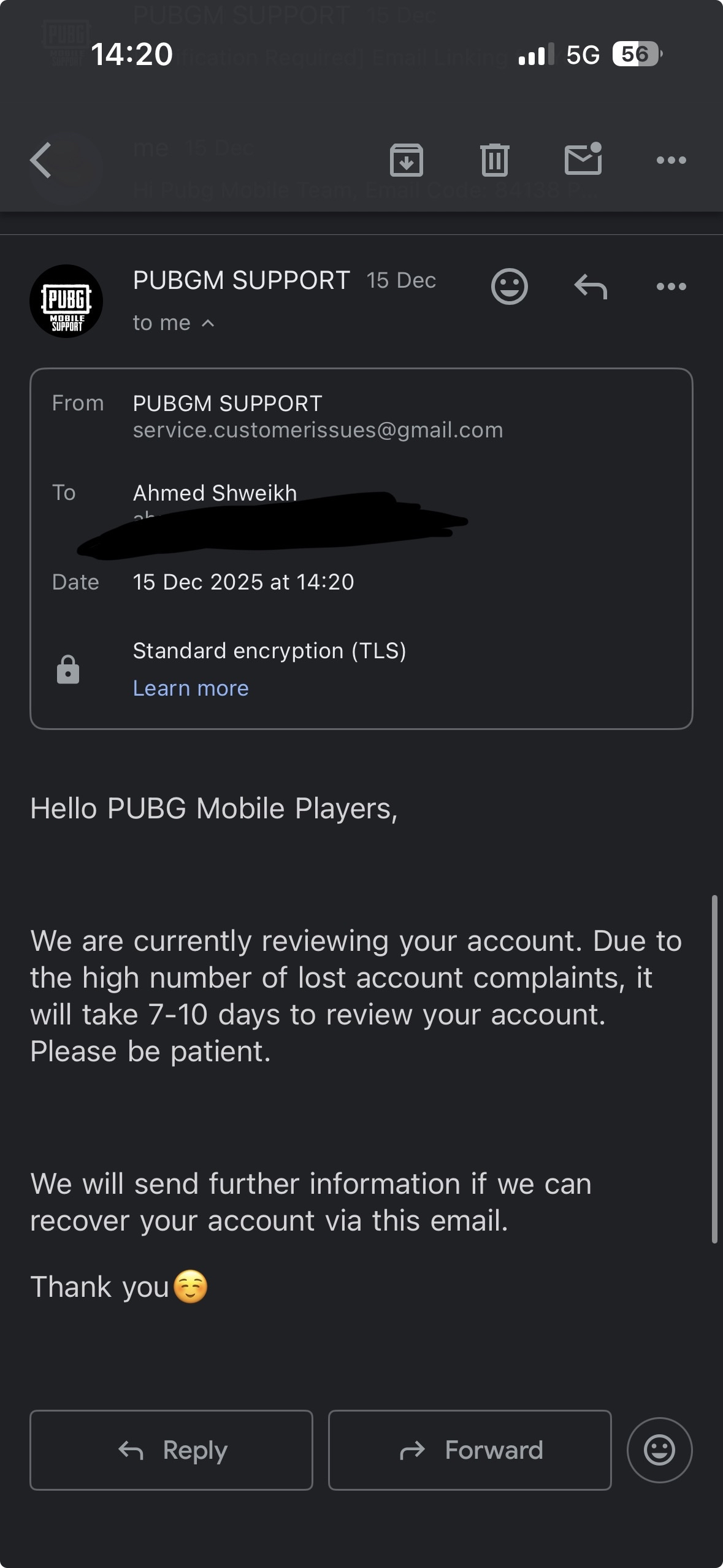
Task: Go back to the inbox
Action: tap(41, 160)
